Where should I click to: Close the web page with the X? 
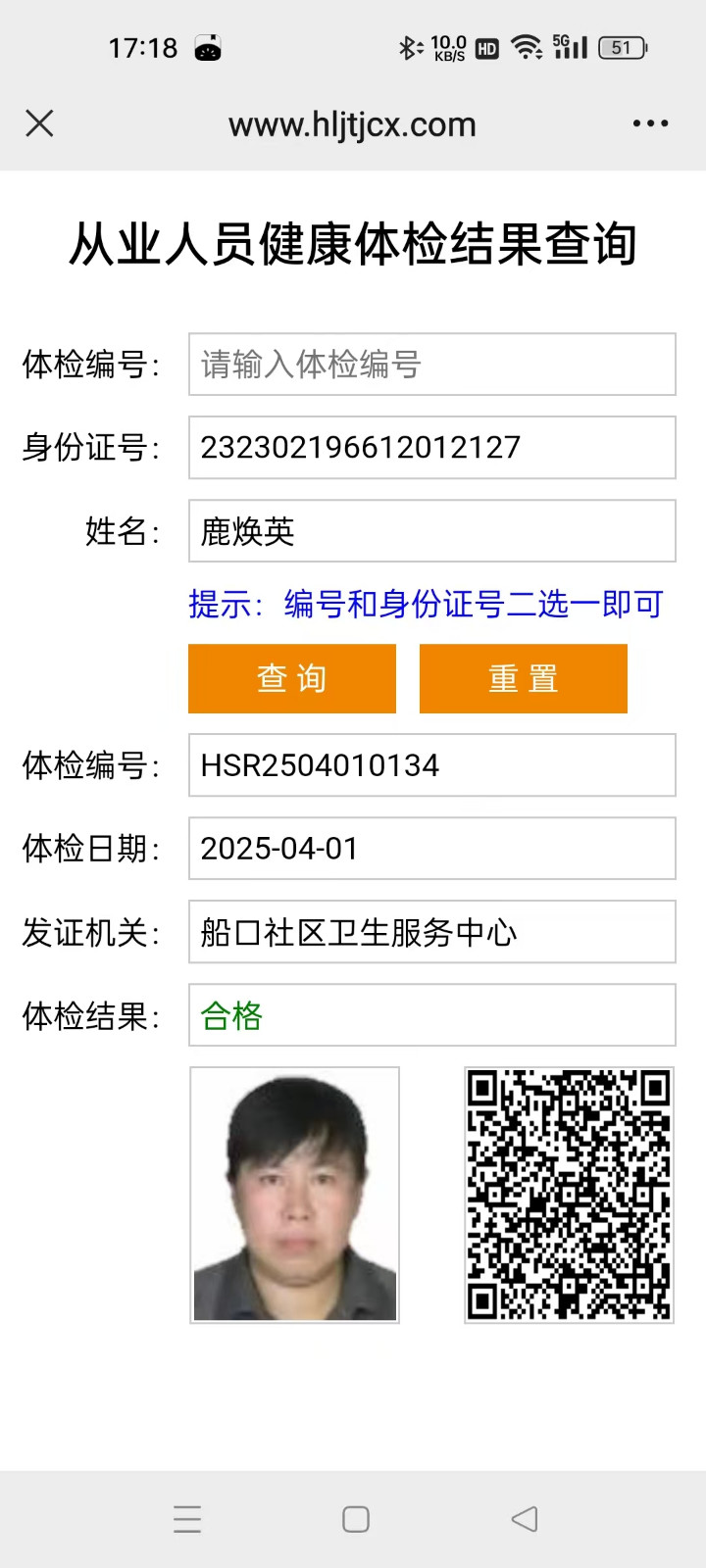(x=39, y=123)
